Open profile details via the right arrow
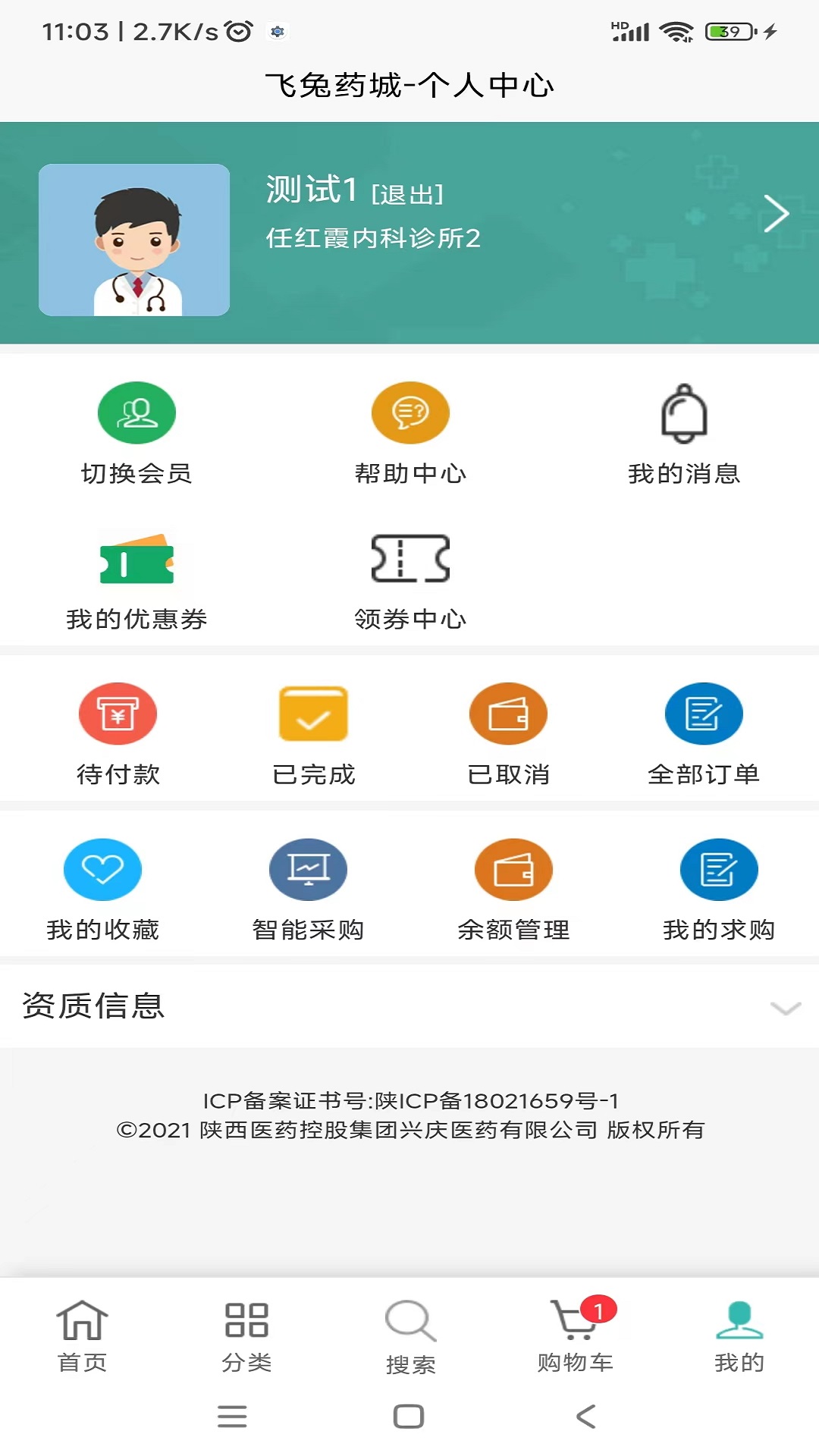The width and height of the screenshot is (819, 1456). click(x=776, y=214)
